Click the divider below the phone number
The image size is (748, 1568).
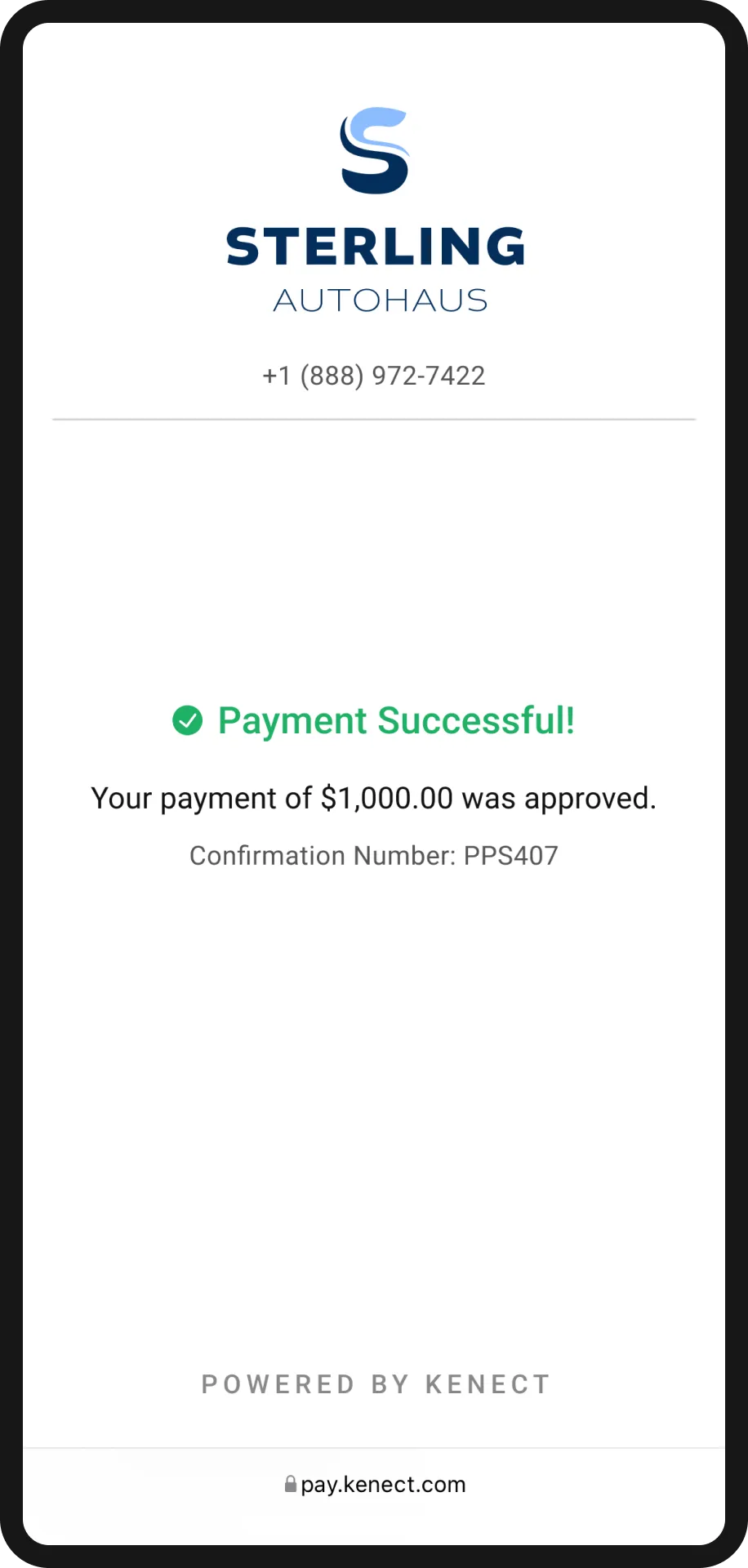pos(374,419)
